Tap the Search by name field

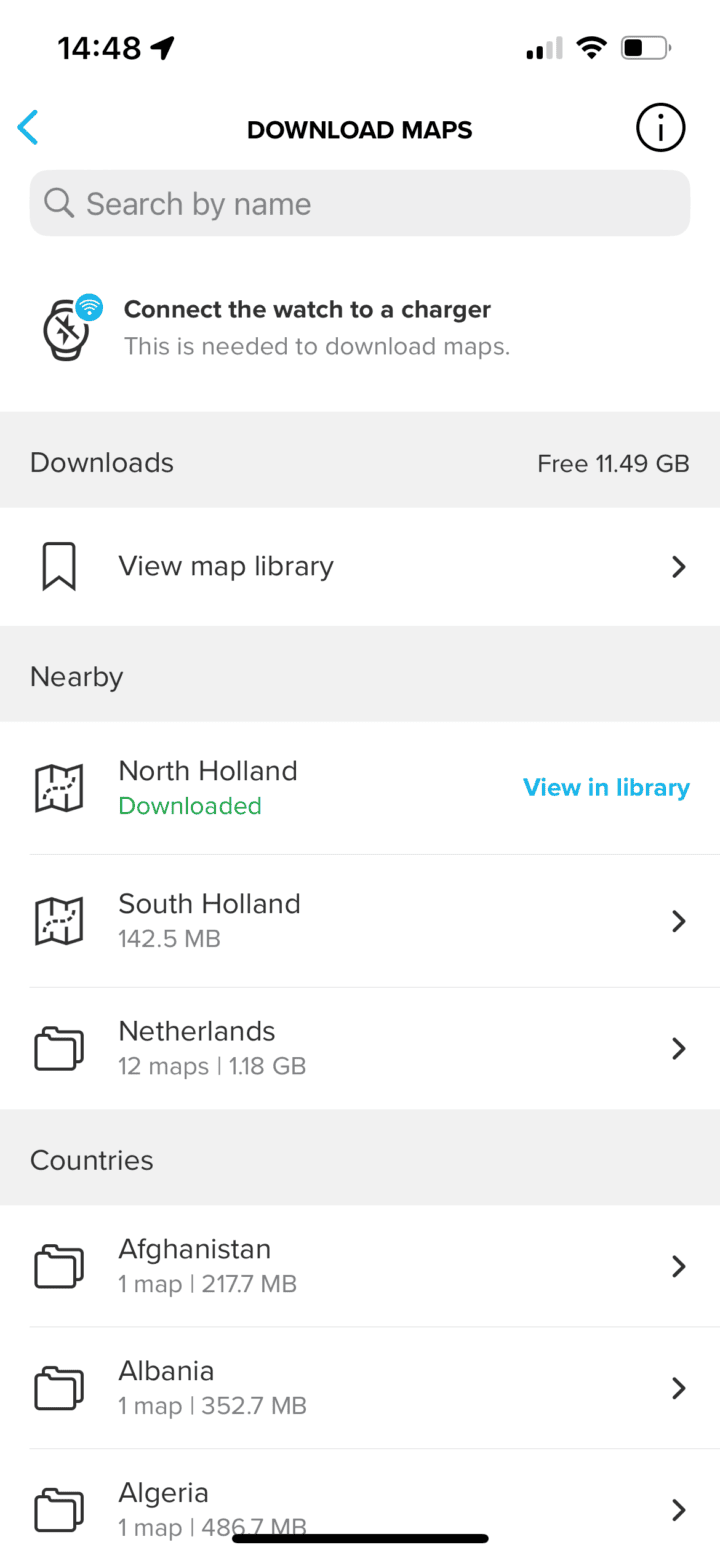point(360,204)
